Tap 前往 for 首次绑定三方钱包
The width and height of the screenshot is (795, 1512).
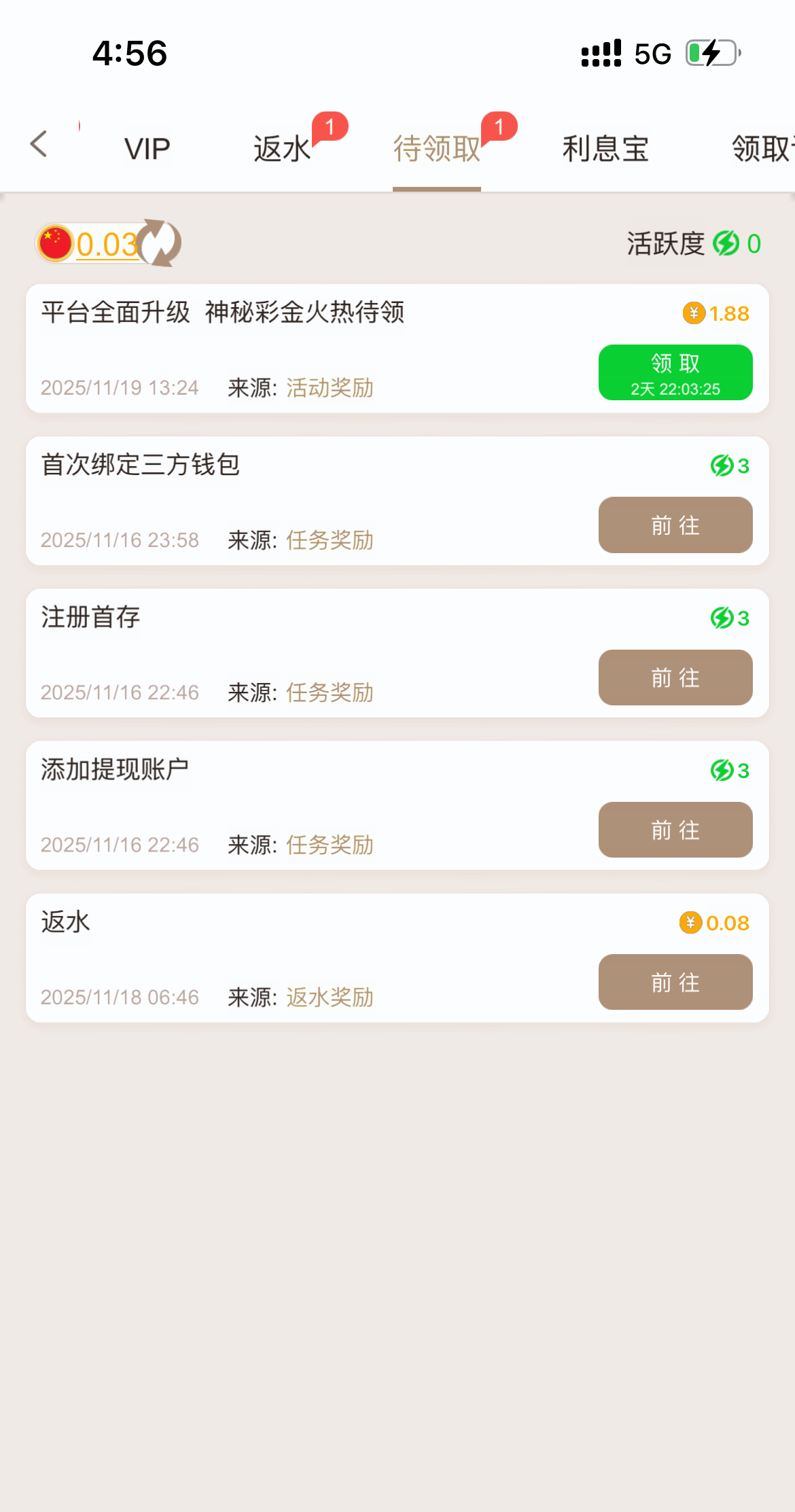[675, 525]
